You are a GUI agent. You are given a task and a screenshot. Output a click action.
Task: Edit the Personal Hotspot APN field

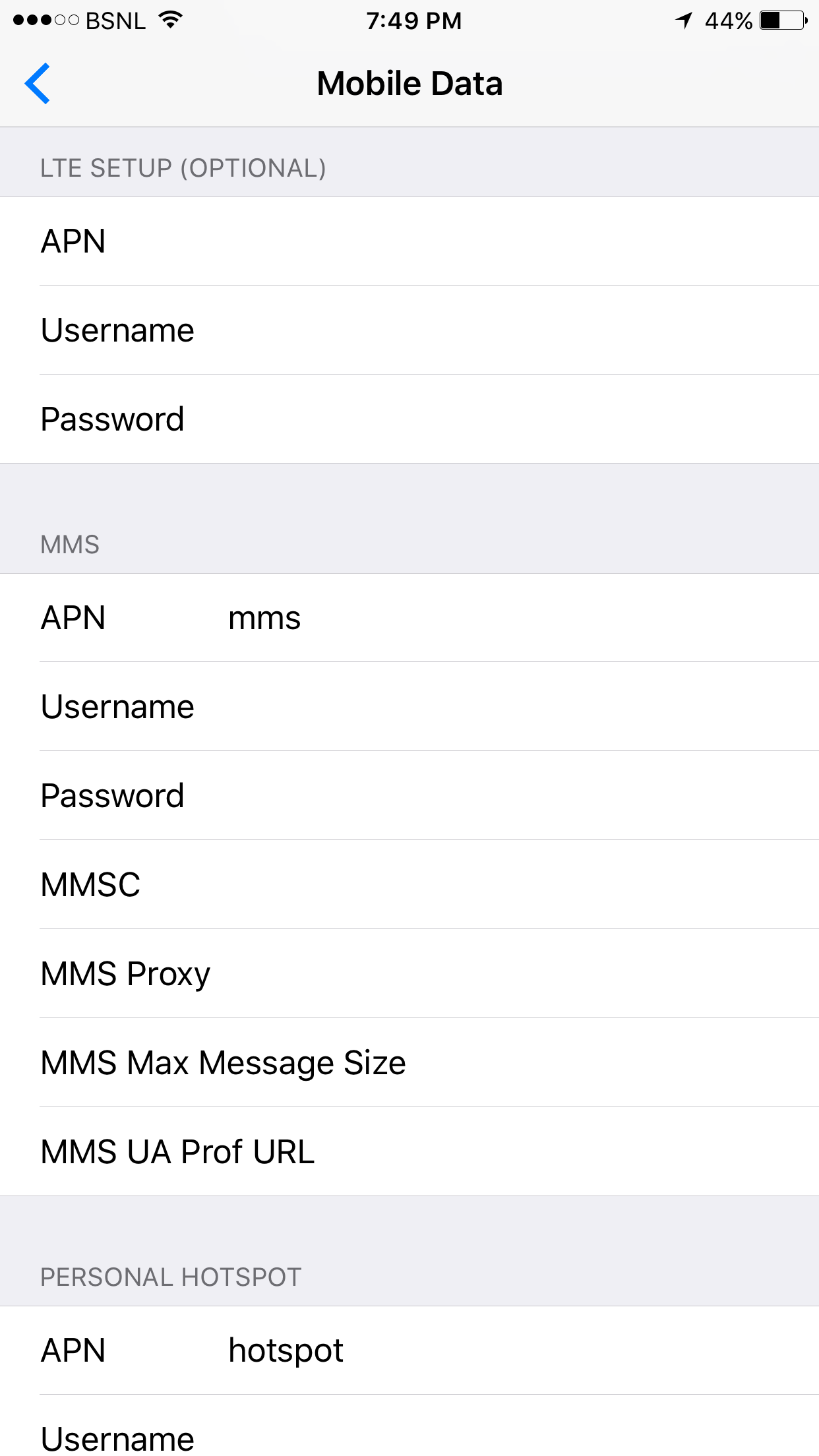(x=462, y=1350)
